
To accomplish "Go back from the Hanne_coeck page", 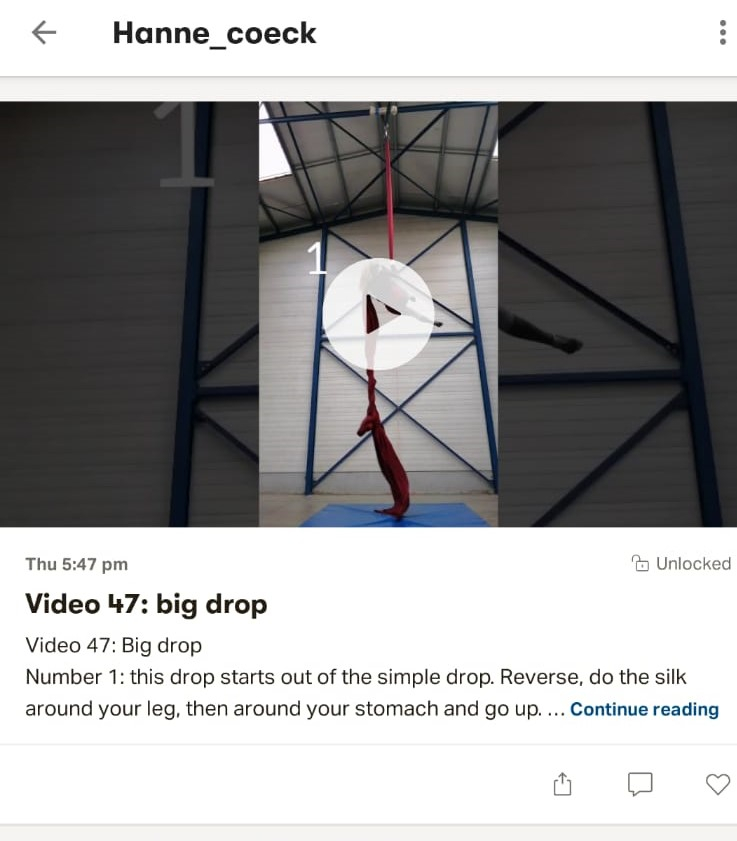I will click(x=44, y=33).
